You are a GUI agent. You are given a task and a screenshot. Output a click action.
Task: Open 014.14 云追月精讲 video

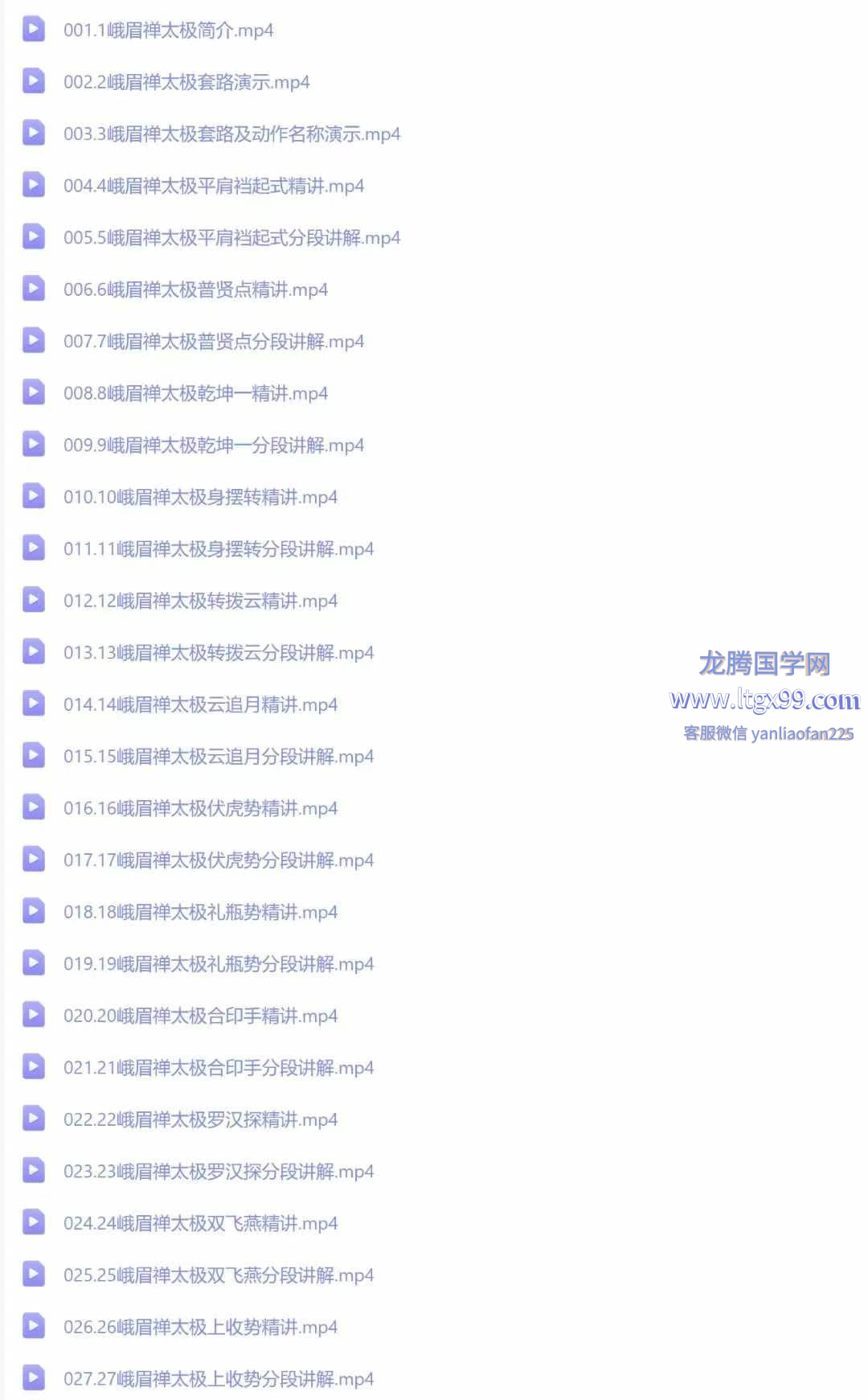201,704
